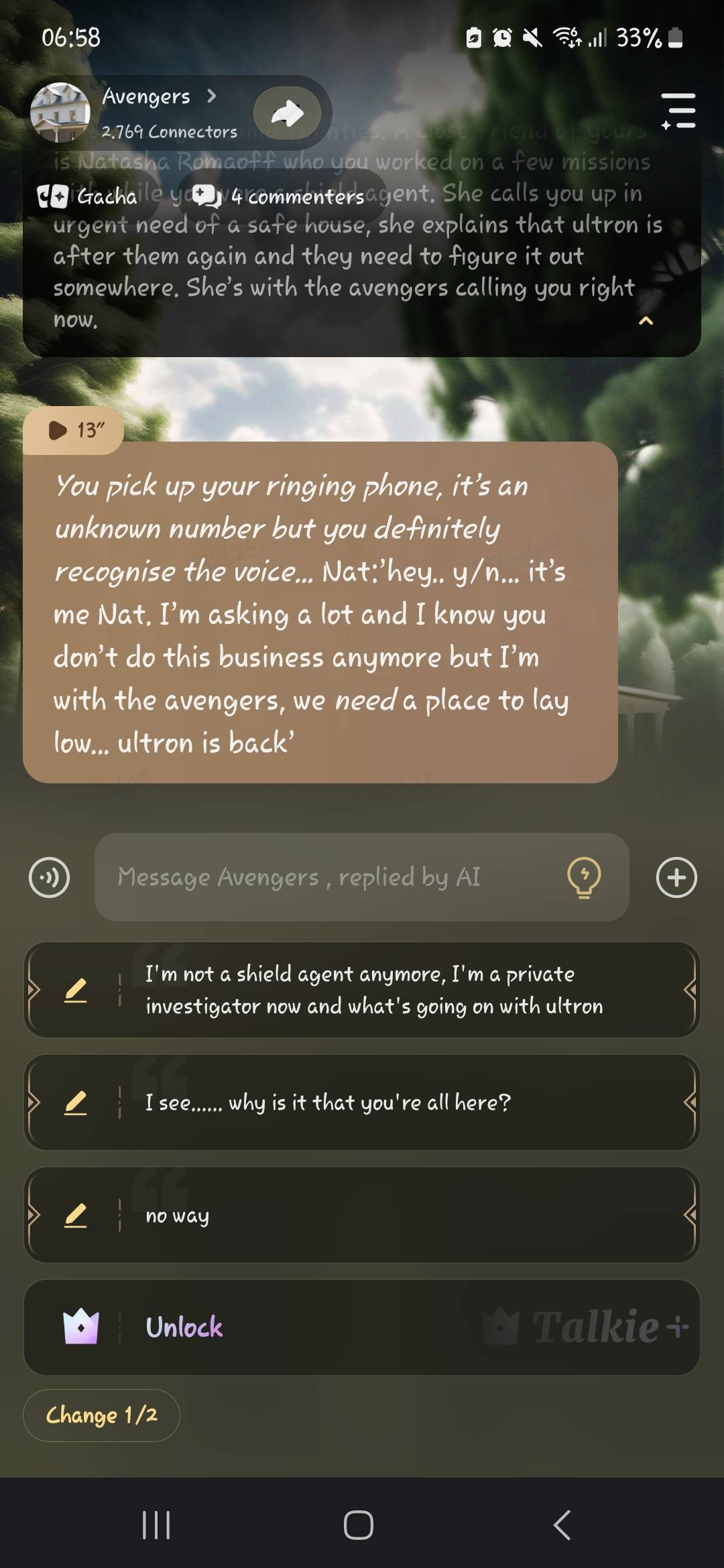Tap the lightbulb inspiration icon
Viewport: 724px width, 1568px height.
pos(584,877)
